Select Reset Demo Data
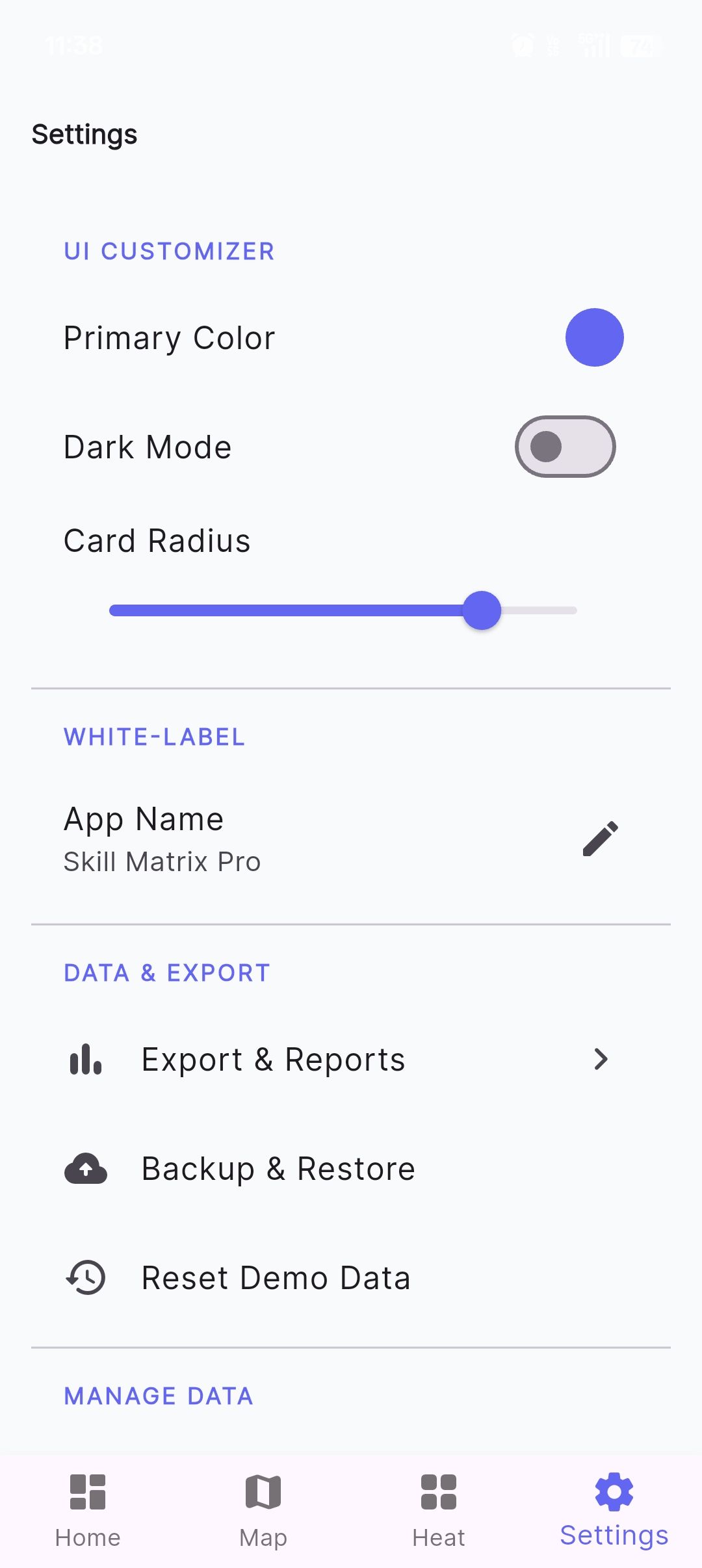 pos(351,1278)
